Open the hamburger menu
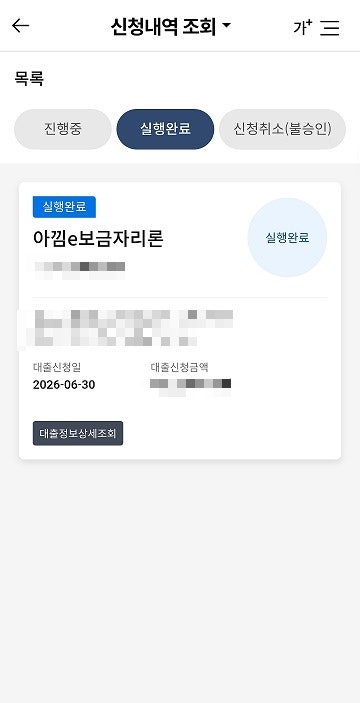This screenshot has height=703, width=360. coord(330,28)
